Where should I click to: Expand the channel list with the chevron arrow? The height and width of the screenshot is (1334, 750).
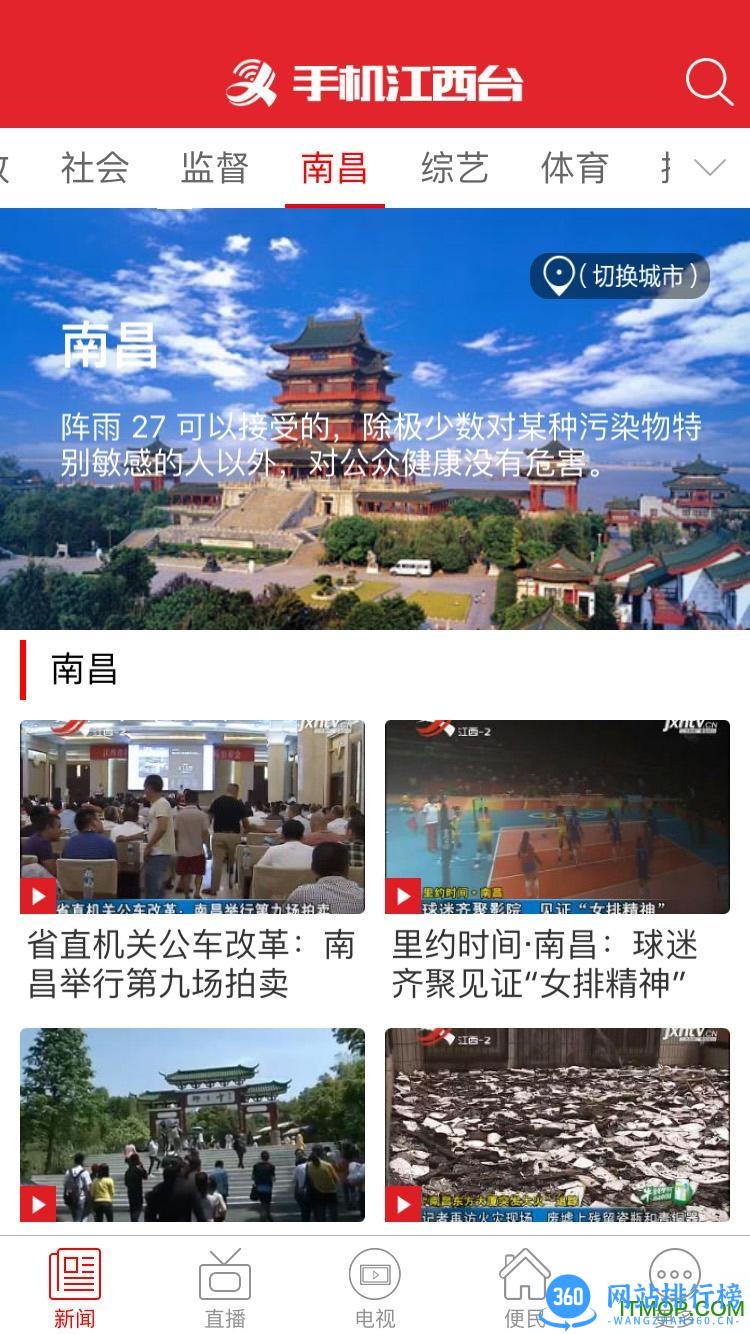tap(710, 169)
